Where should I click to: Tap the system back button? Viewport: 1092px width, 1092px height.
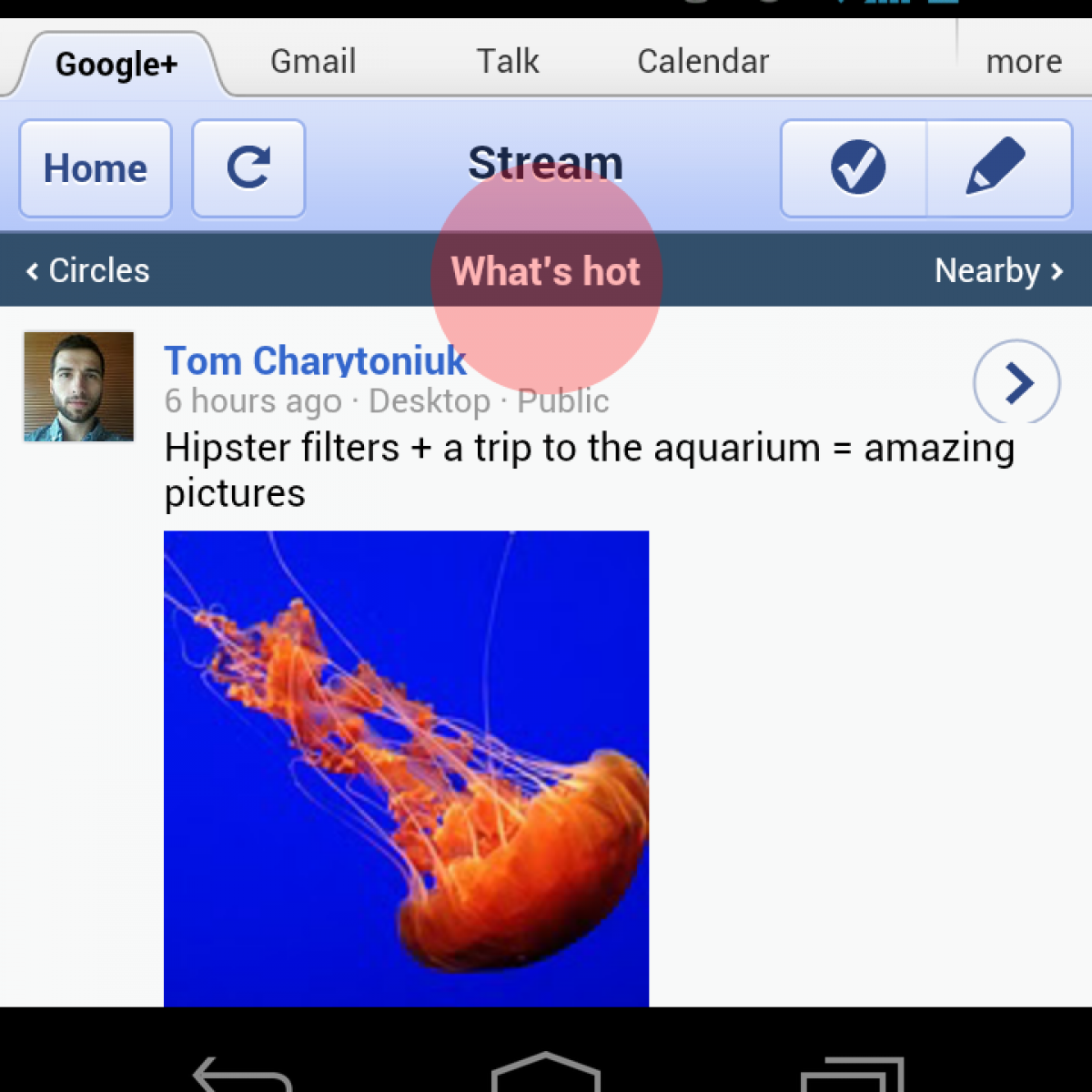(x=241, y=1074)
